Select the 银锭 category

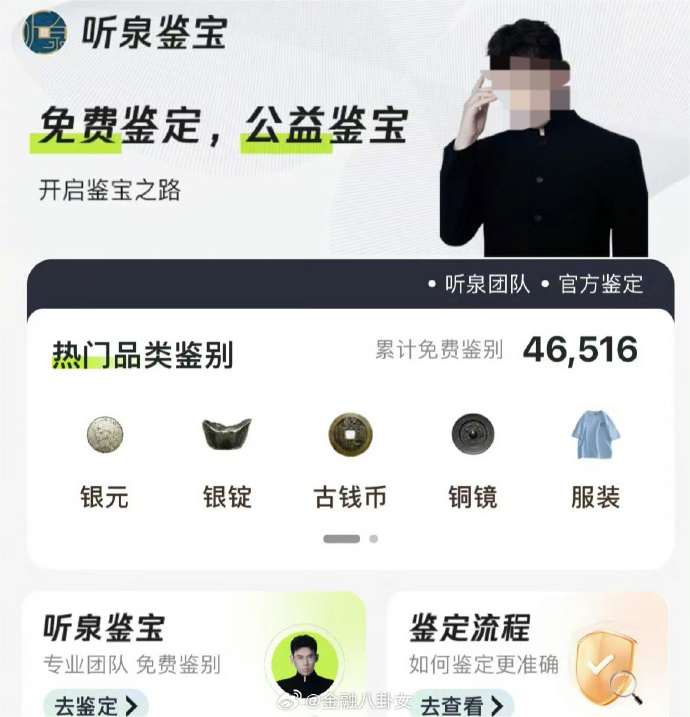pos(227,459)
